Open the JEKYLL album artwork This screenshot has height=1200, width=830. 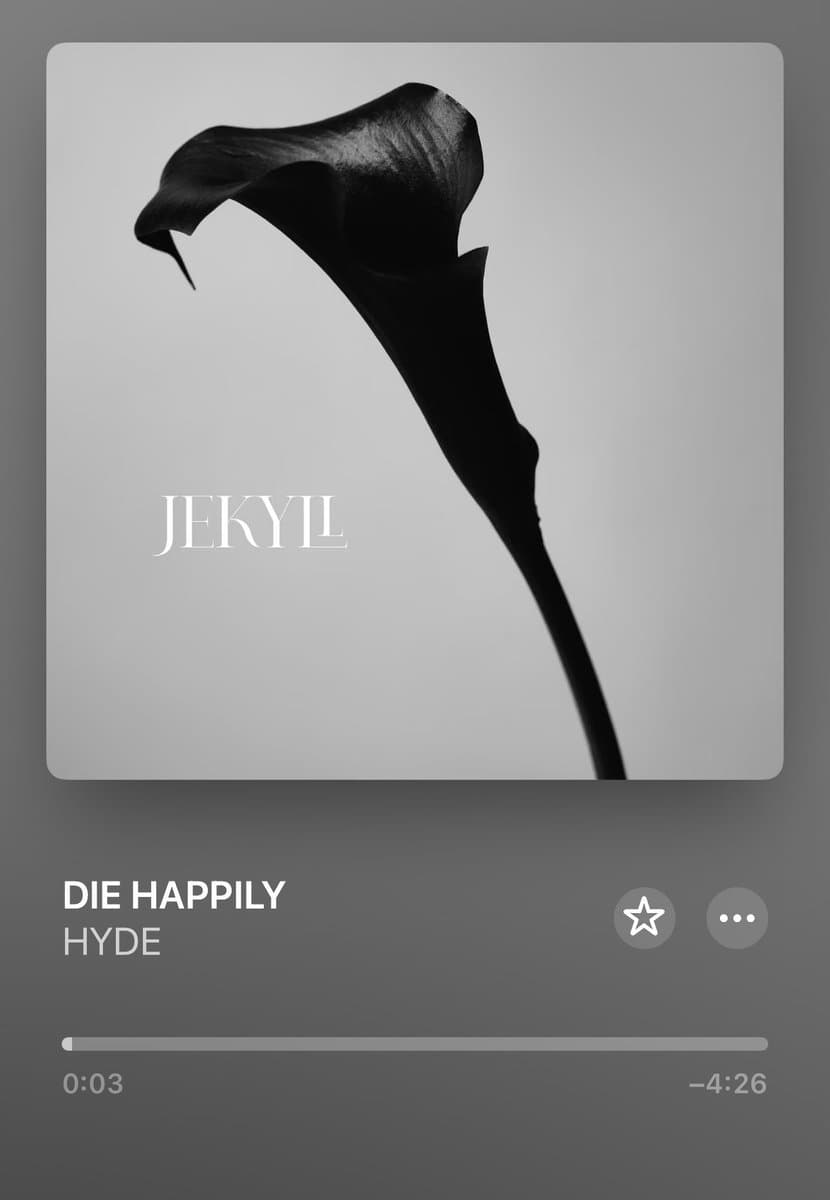click(414, 410)
